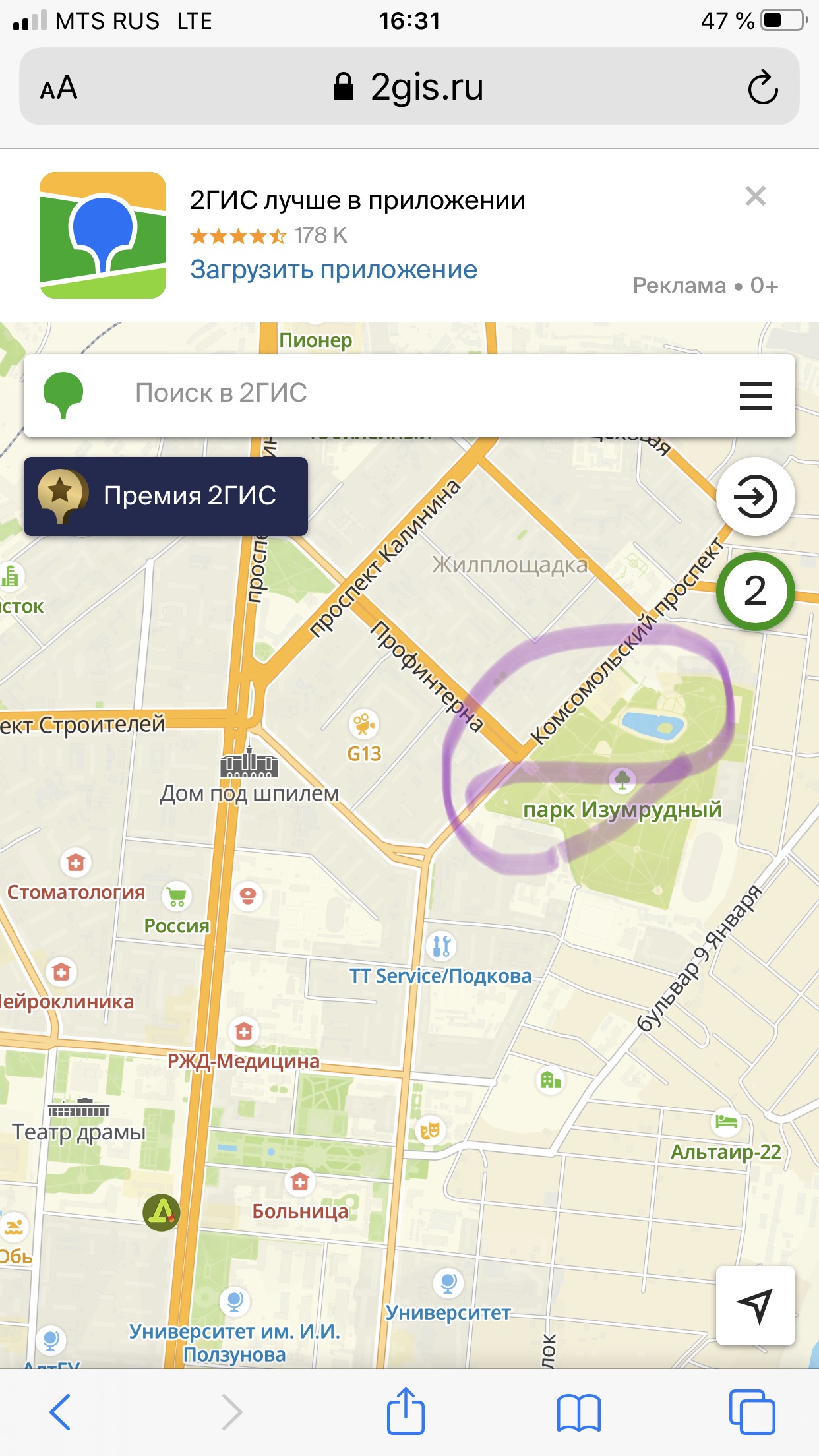
Task: Select the Дом под шпилем landmark
Action: 249,766
